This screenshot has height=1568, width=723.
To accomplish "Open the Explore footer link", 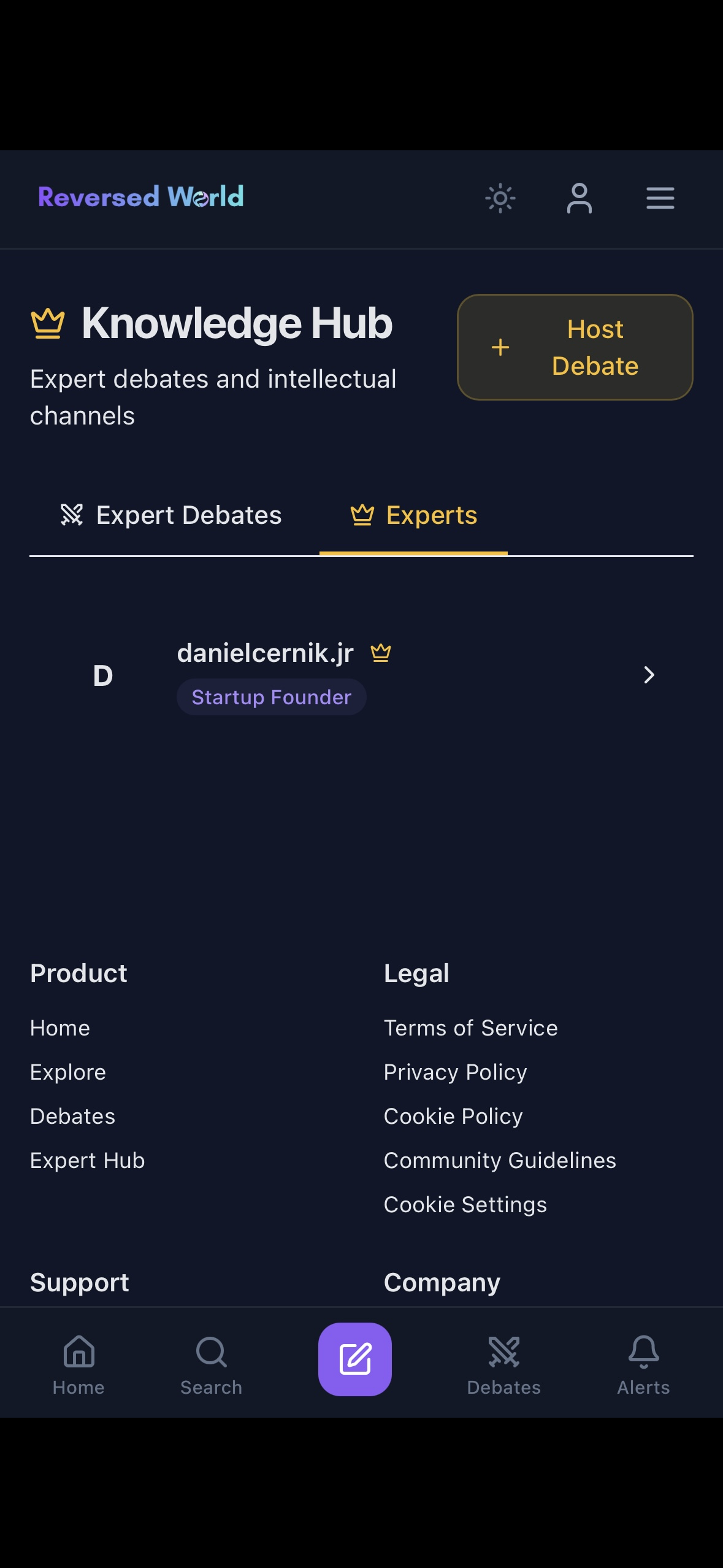I will click(68, 1072).
